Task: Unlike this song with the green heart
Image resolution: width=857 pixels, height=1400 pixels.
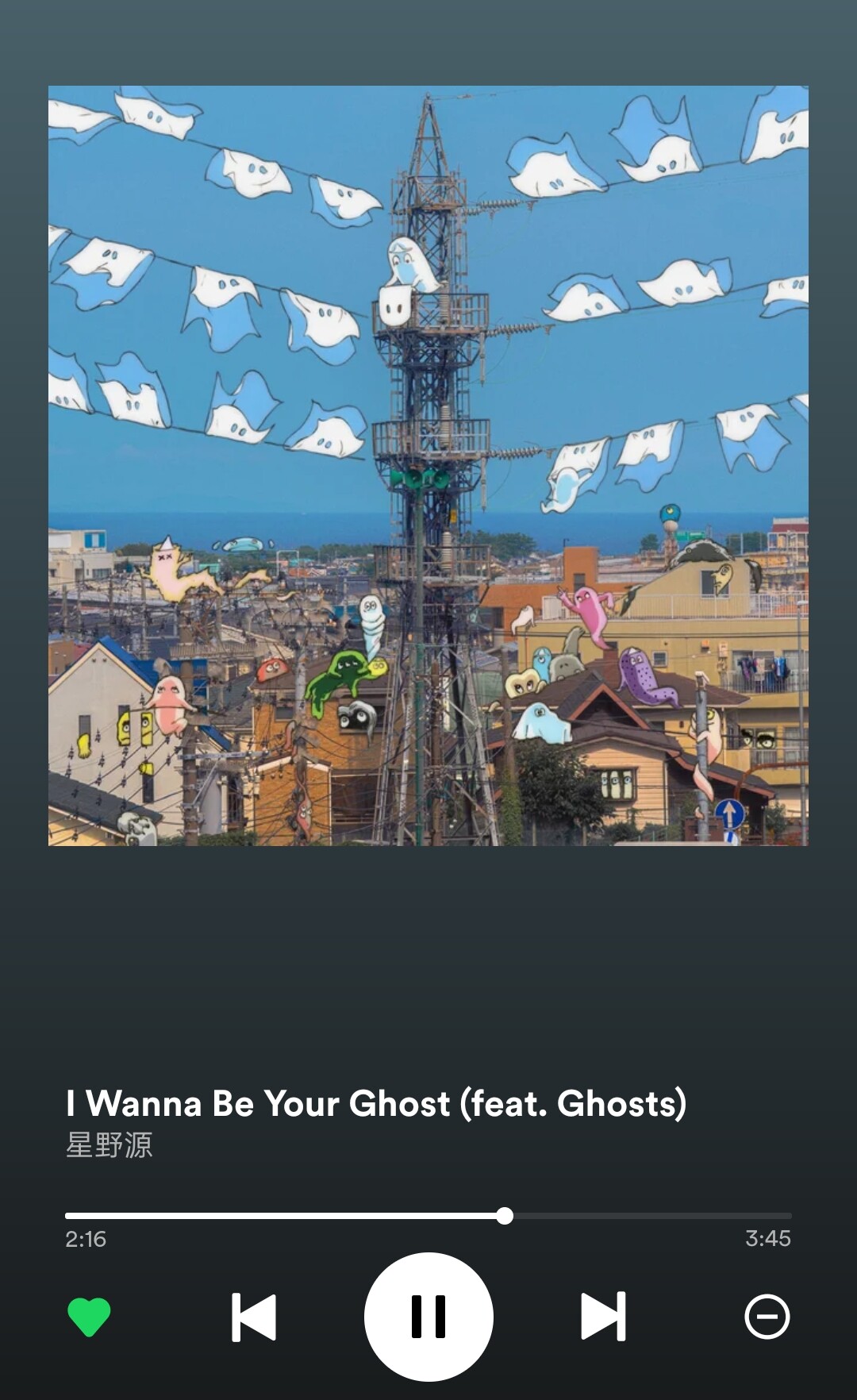Action: [x=89, y=1317]
